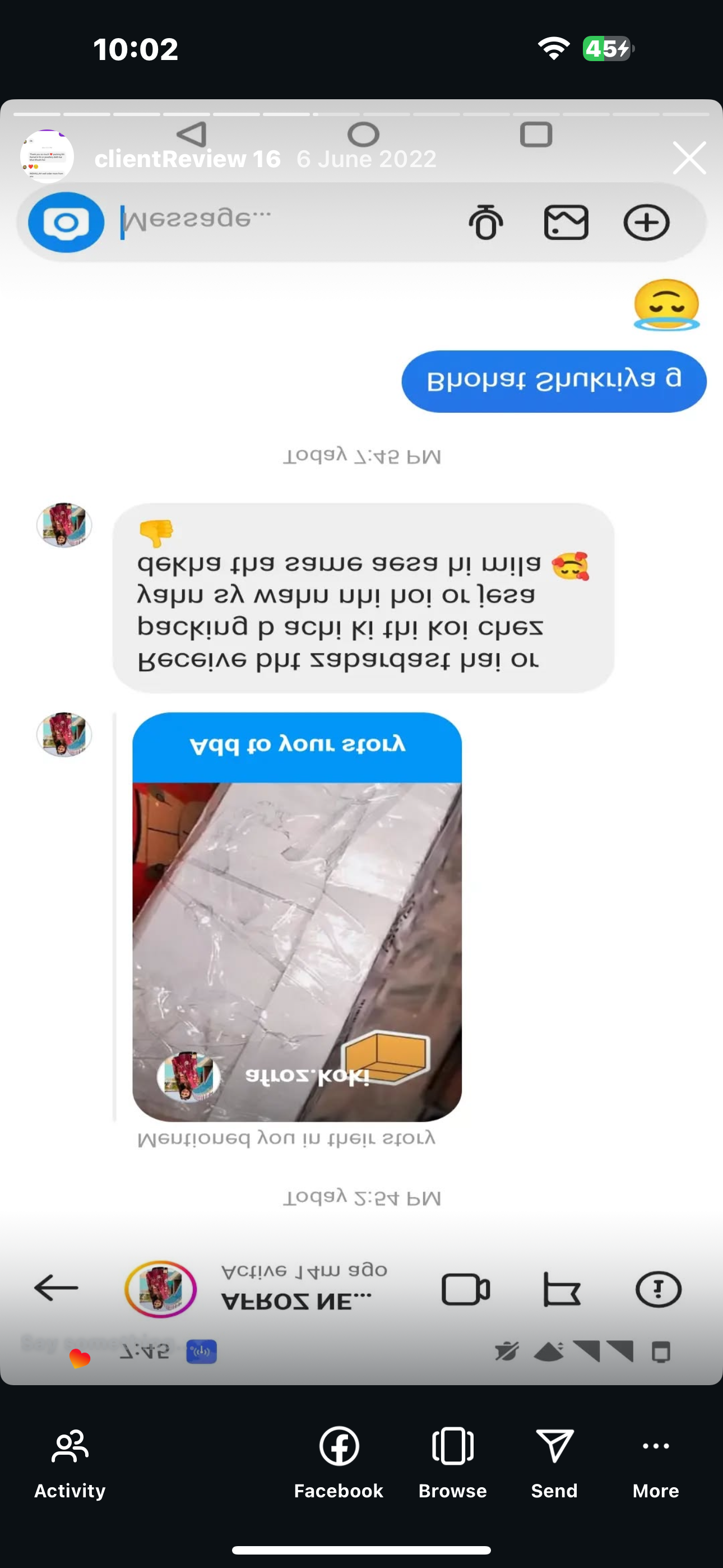
Task: Switch to the Browse tab in bottom bar
Action: (x=453, y=1455)
